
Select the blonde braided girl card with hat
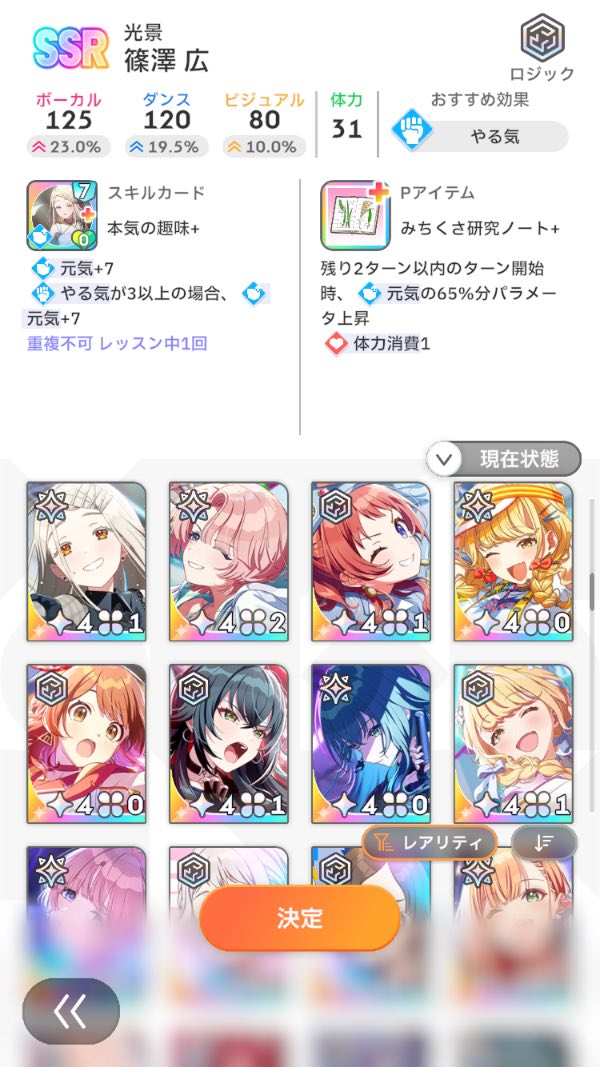[x=513, y=560]
